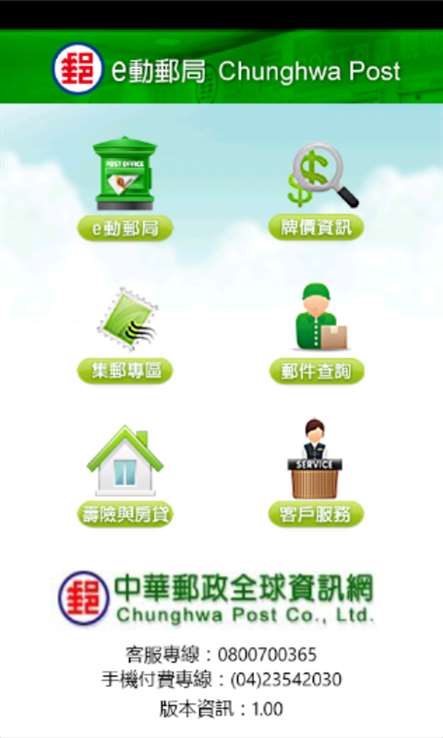Open 郵件查詢 mail tracking
443x738 pixels.
pyautogui.click(x=316, y=333)
